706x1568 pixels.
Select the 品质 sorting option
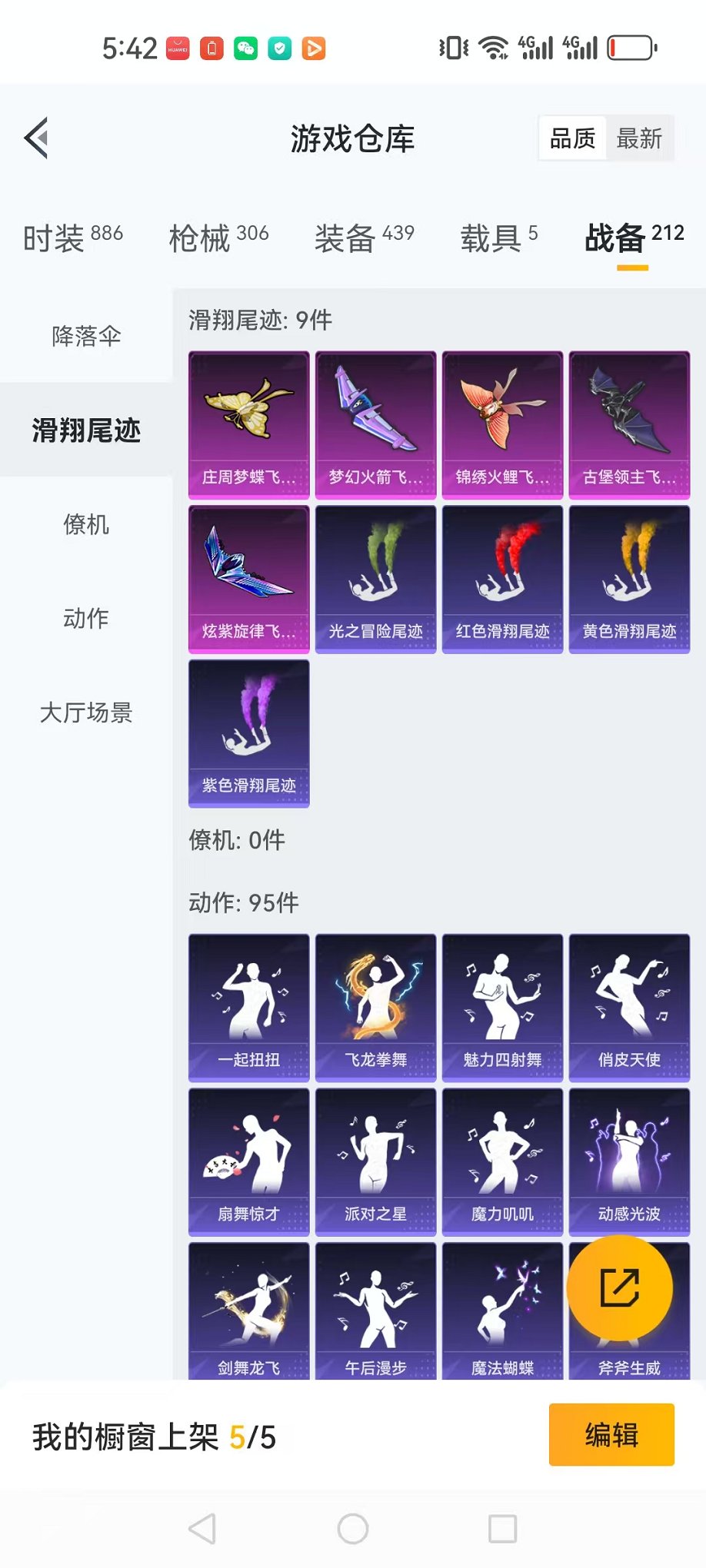[573, 138]
